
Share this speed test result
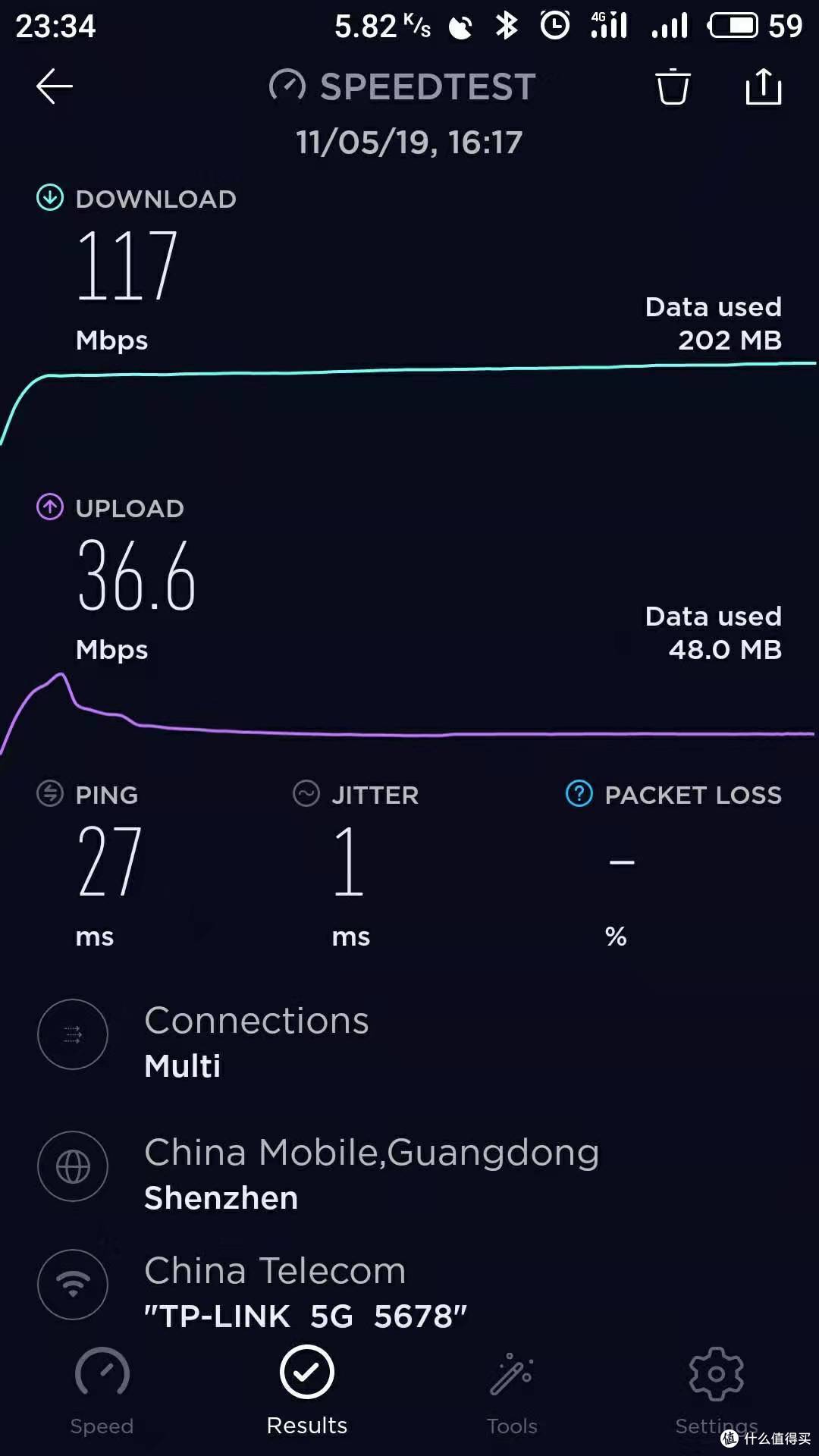click(x=764, y=86)
